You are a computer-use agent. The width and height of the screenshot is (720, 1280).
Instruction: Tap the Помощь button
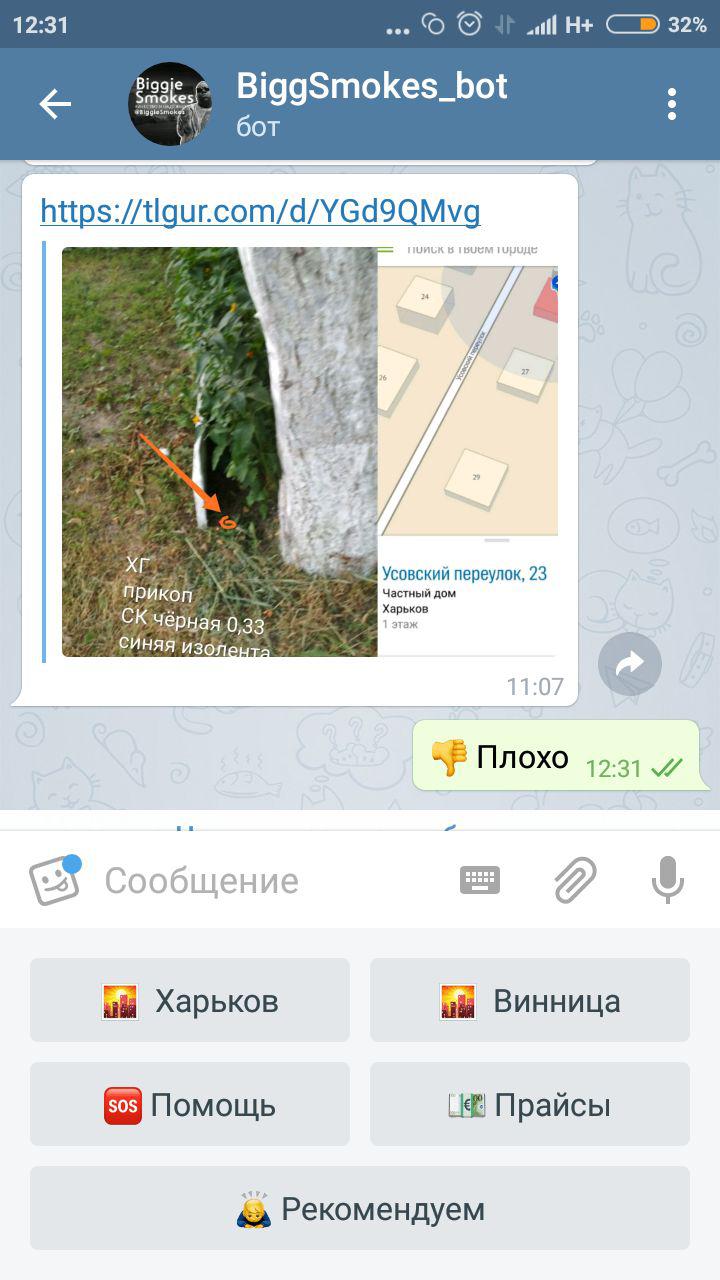(190, 1104)
